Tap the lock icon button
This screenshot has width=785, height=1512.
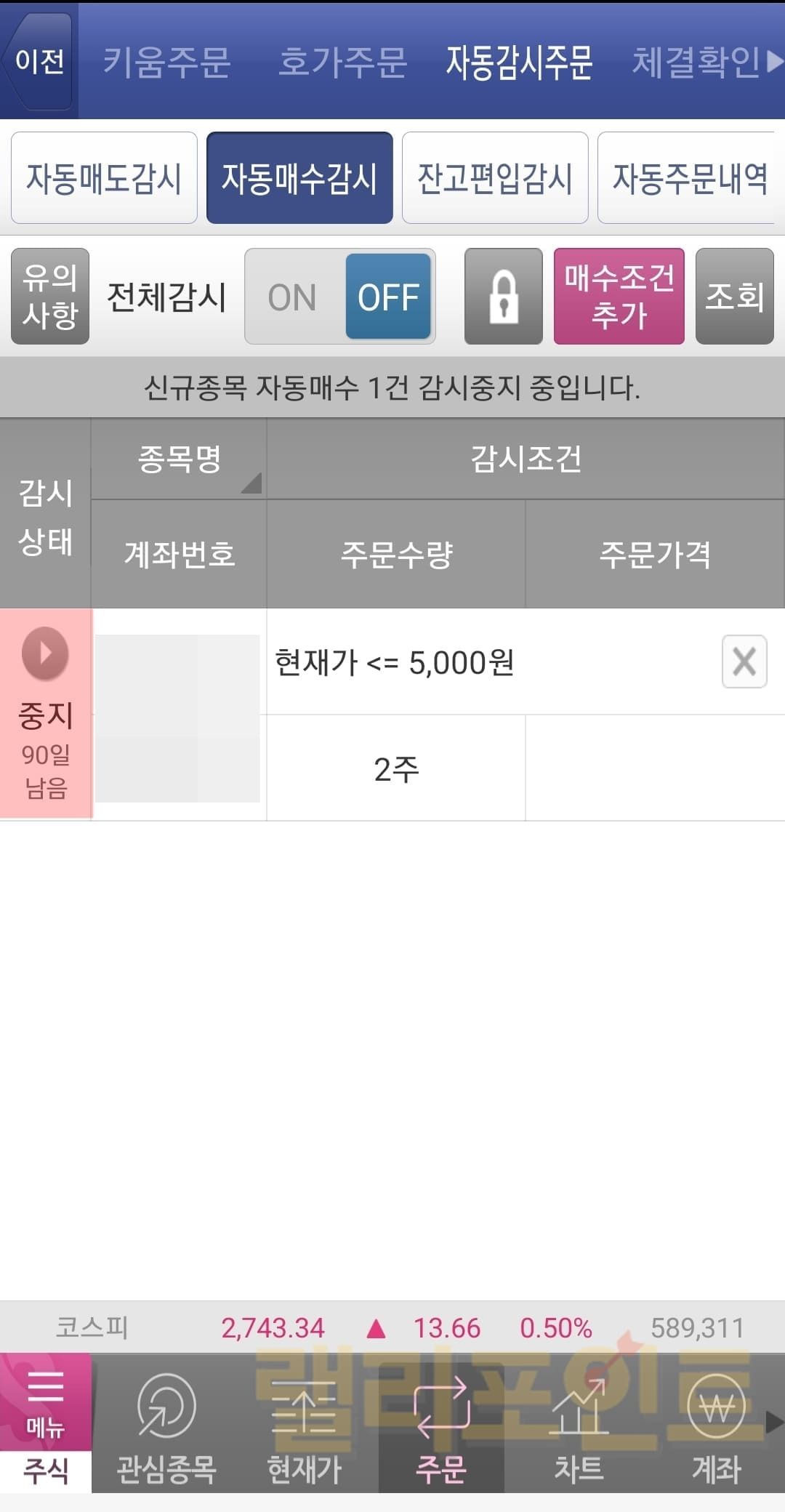(504, 297)
